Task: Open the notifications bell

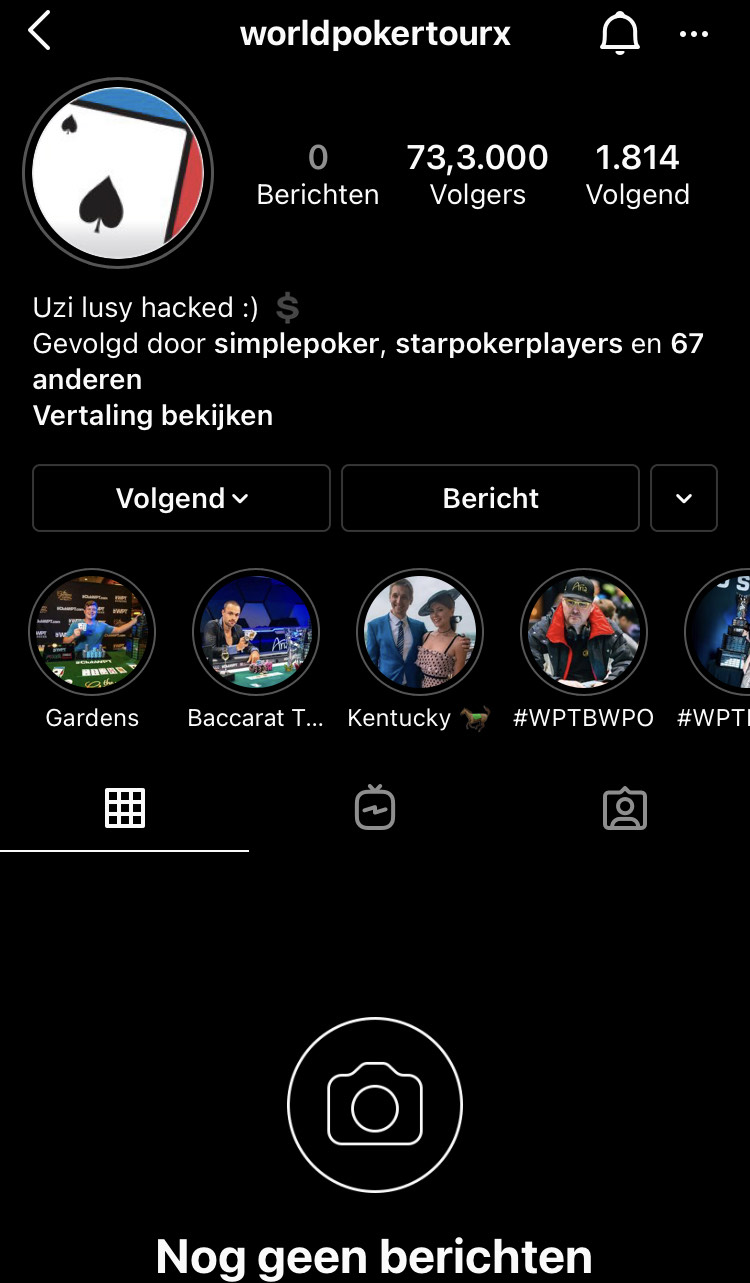Action: pos(619,33)
